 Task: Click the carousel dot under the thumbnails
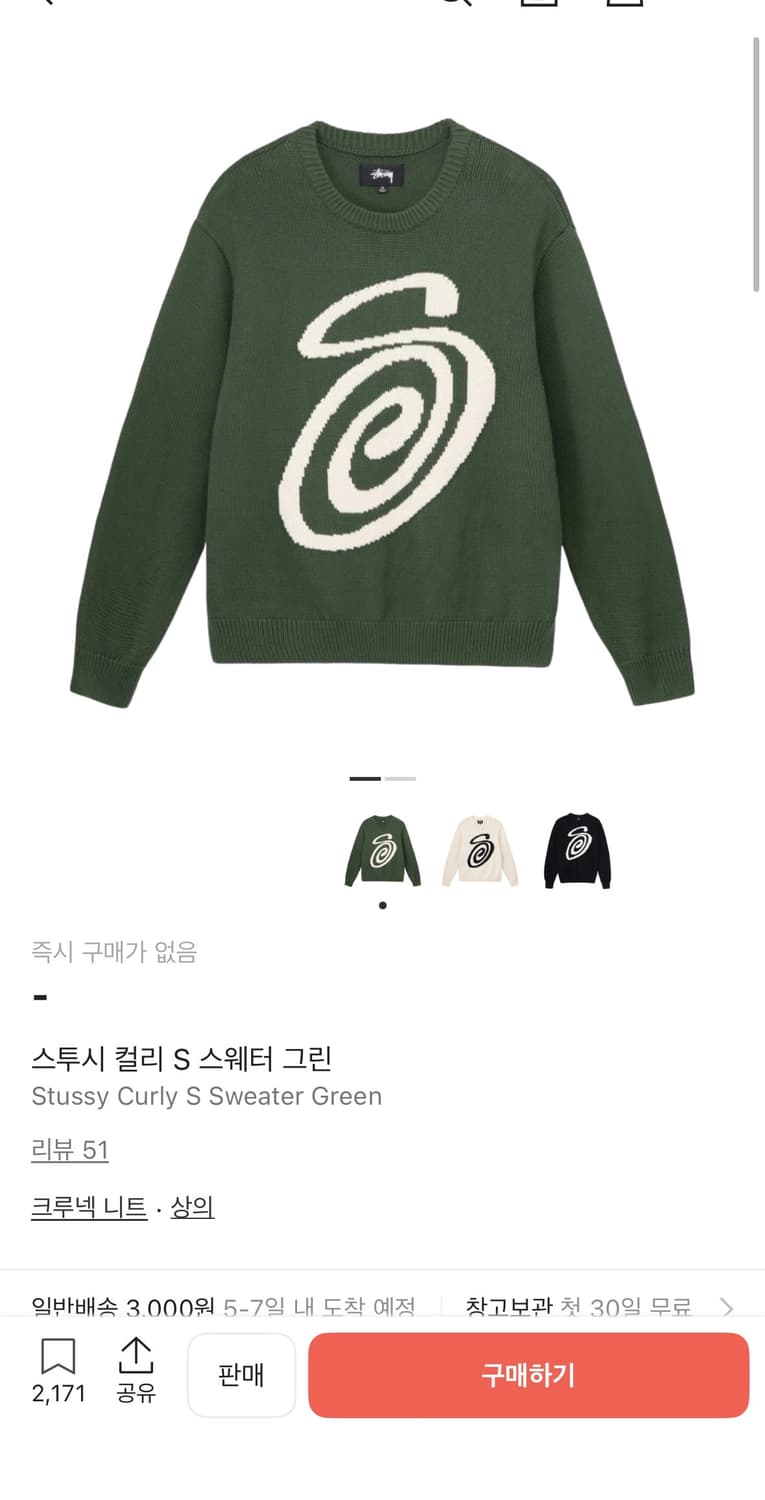pyautogui.click(x=383, y=905)
